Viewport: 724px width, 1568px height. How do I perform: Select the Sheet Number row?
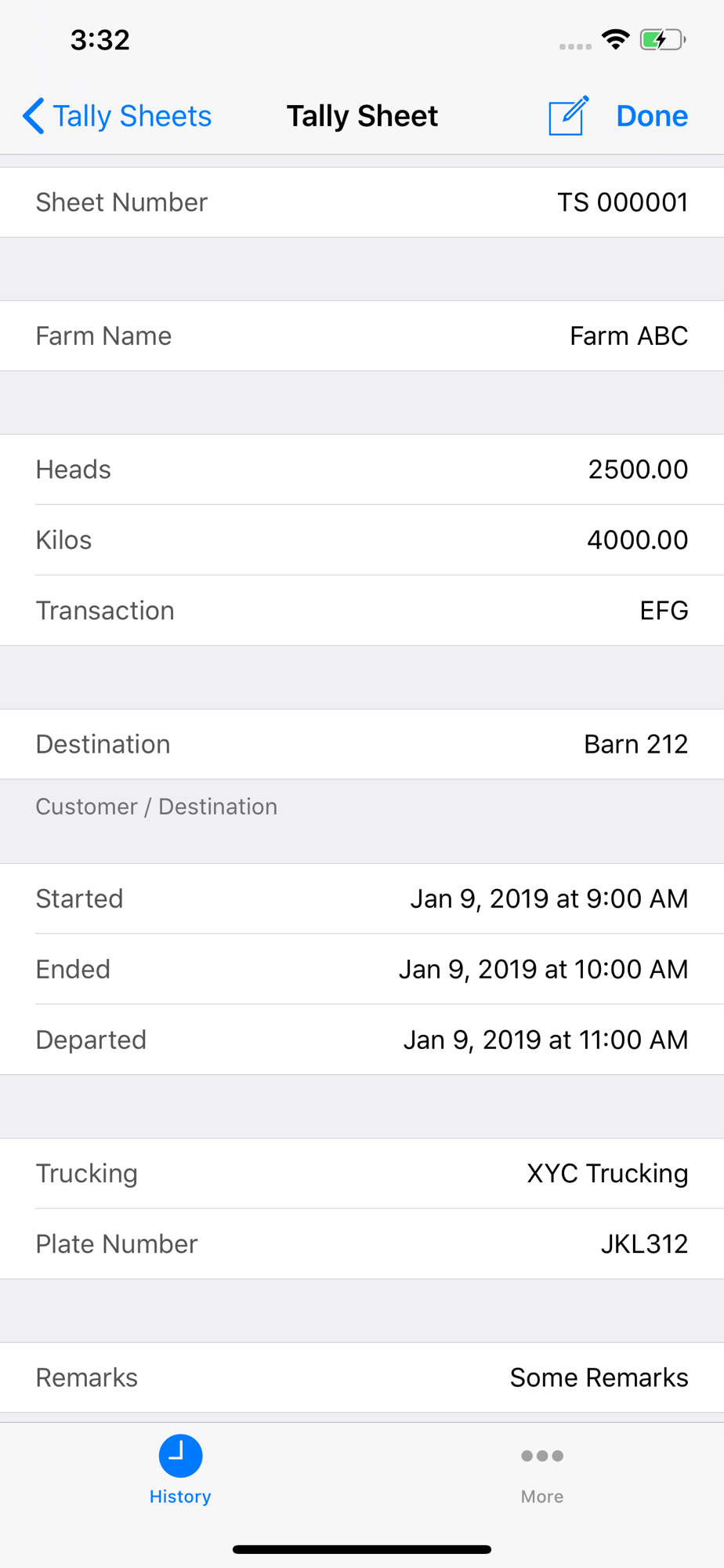(362, 202)
